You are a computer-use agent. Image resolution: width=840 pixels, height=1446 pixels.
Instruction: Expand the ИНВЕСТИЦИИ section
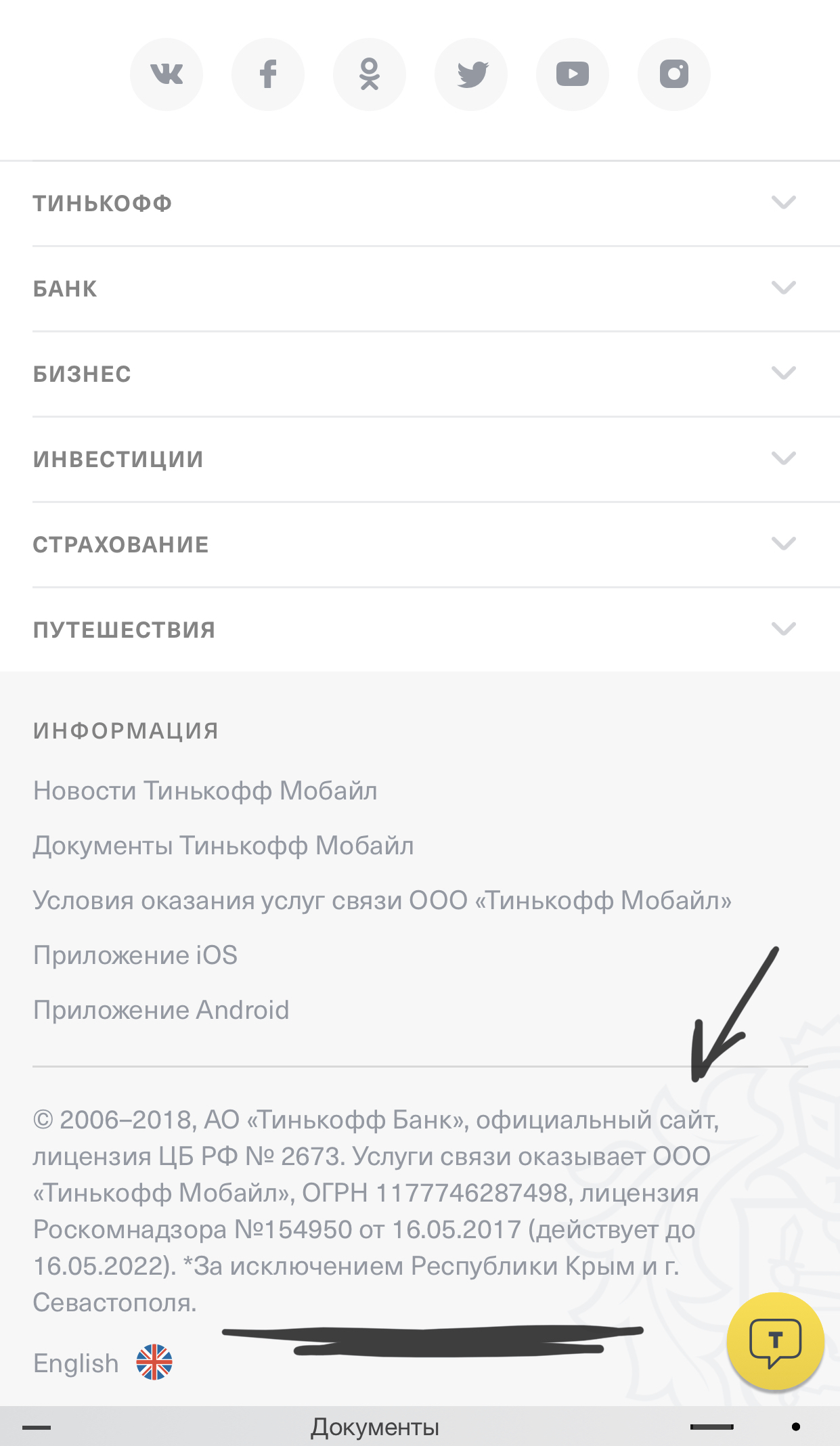click(x=420, y=460)
